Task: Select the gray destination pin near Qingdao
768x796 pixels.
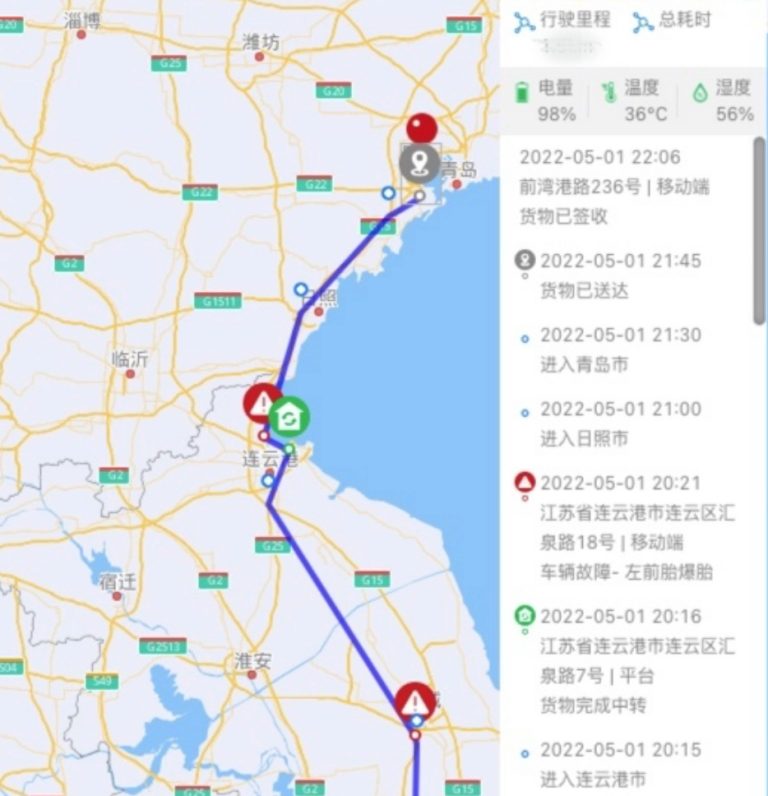Action: tap(420, 161)
